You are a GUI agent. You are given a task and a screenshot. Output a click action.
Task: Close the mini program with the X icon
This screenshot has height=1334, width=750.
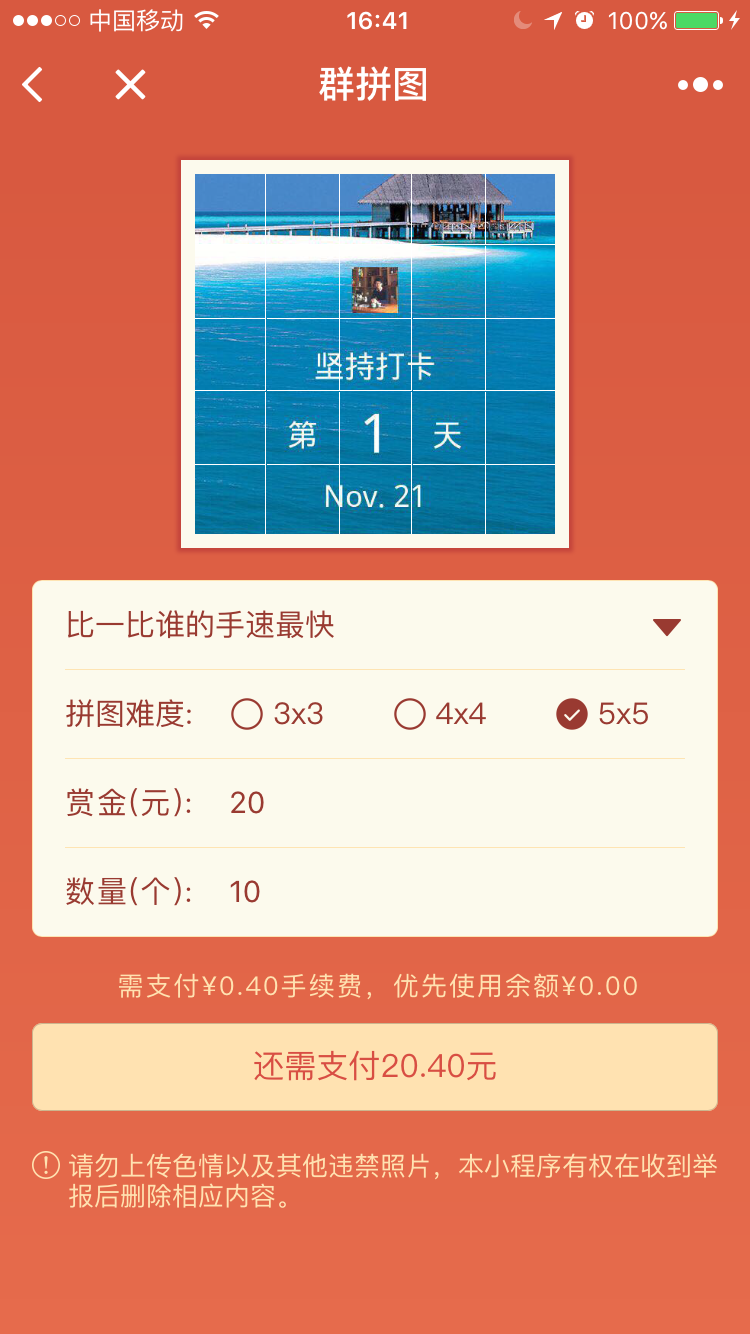pos(130,85)
